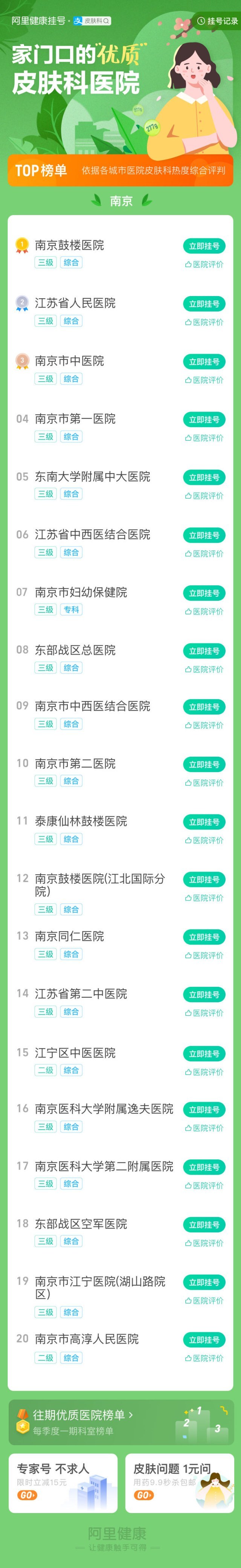Tap 立即挂号 for 南京市第二医院
Image resolution: width=241 pixels, height=1568 pixels.
pos(204,765)
